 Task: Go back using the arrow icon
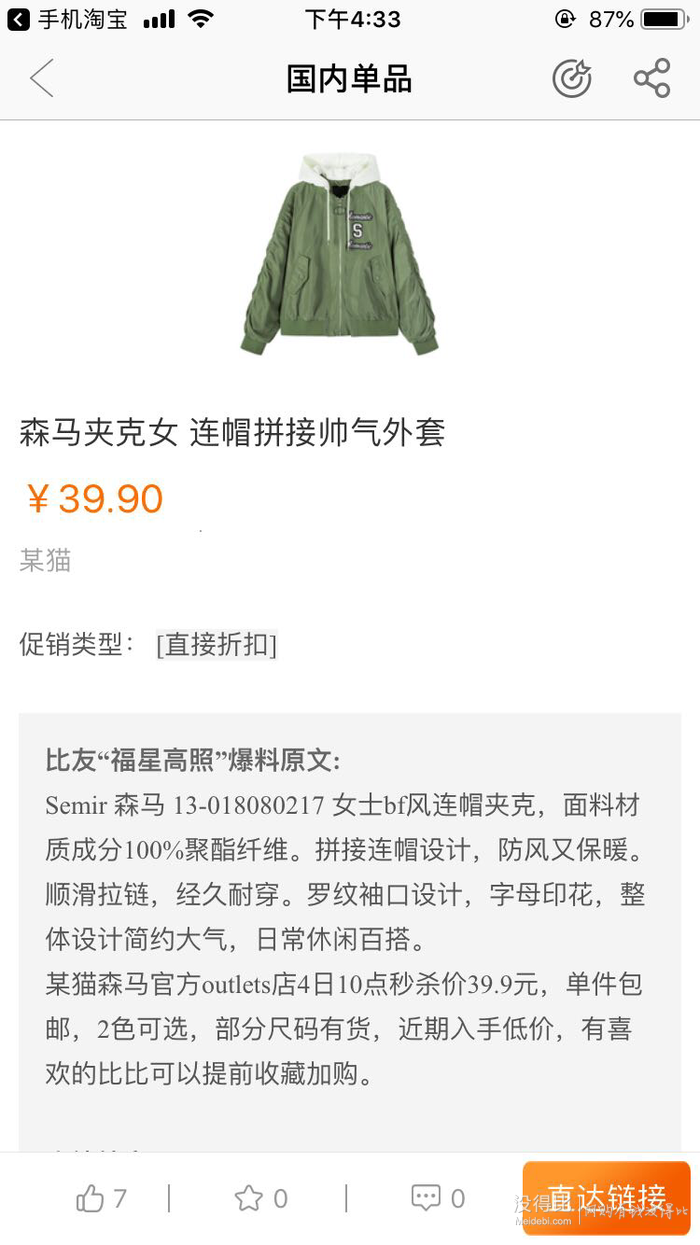(x=41, y=78)
